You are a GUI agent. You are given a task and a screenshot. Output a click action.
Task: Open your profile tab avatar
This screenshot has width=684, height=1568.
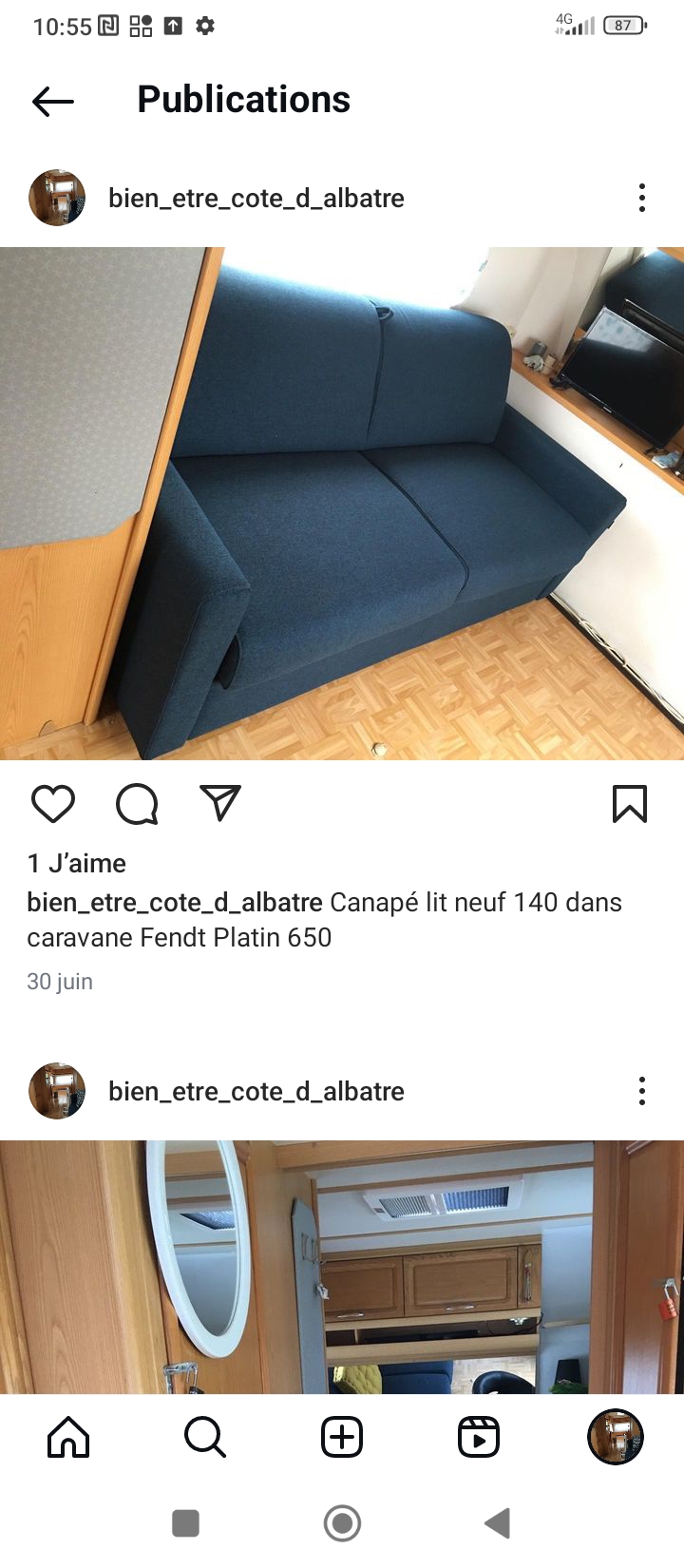point(616,1437)
